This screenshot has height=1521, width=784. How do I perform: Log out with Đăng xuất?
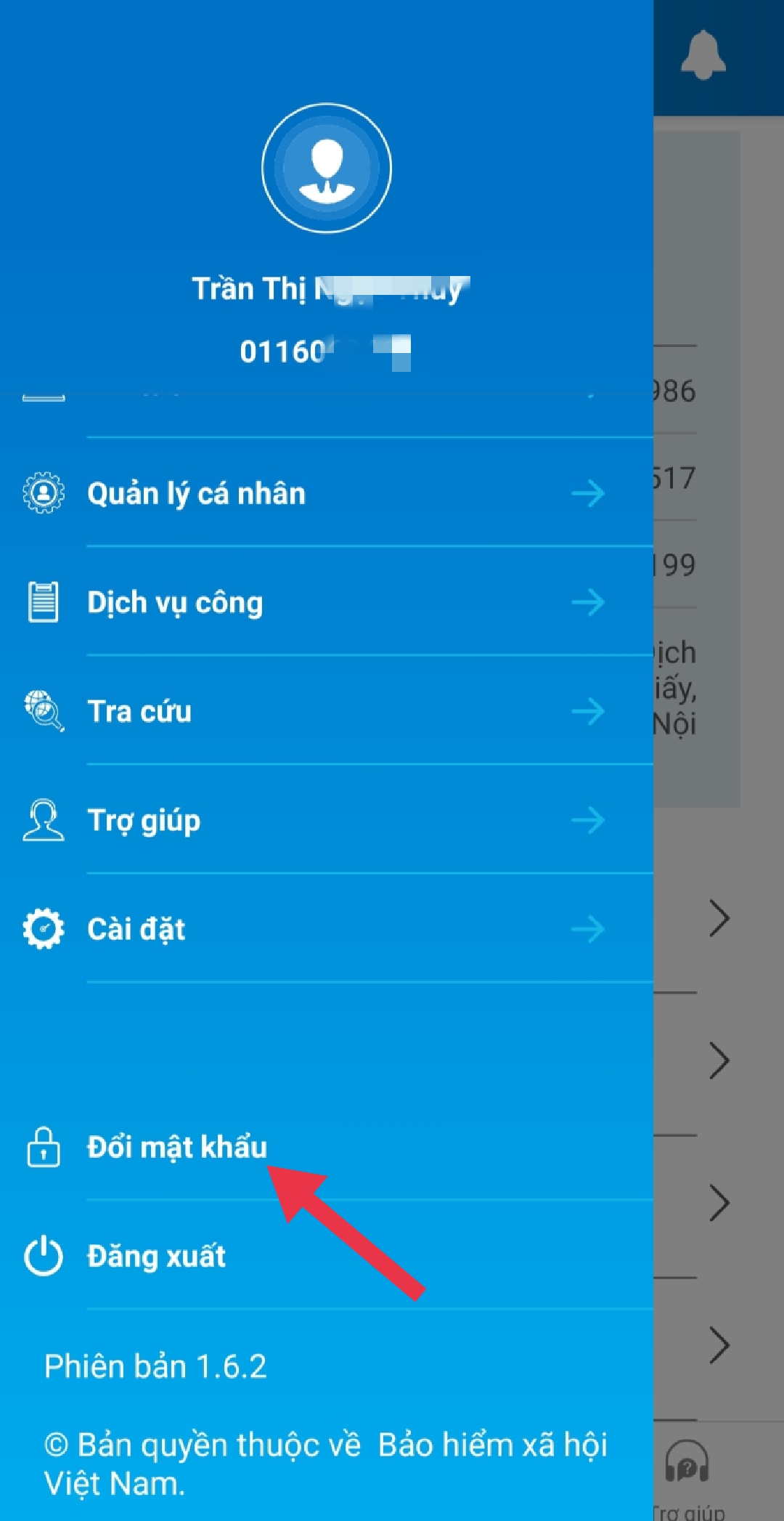tap(156, 1257)
